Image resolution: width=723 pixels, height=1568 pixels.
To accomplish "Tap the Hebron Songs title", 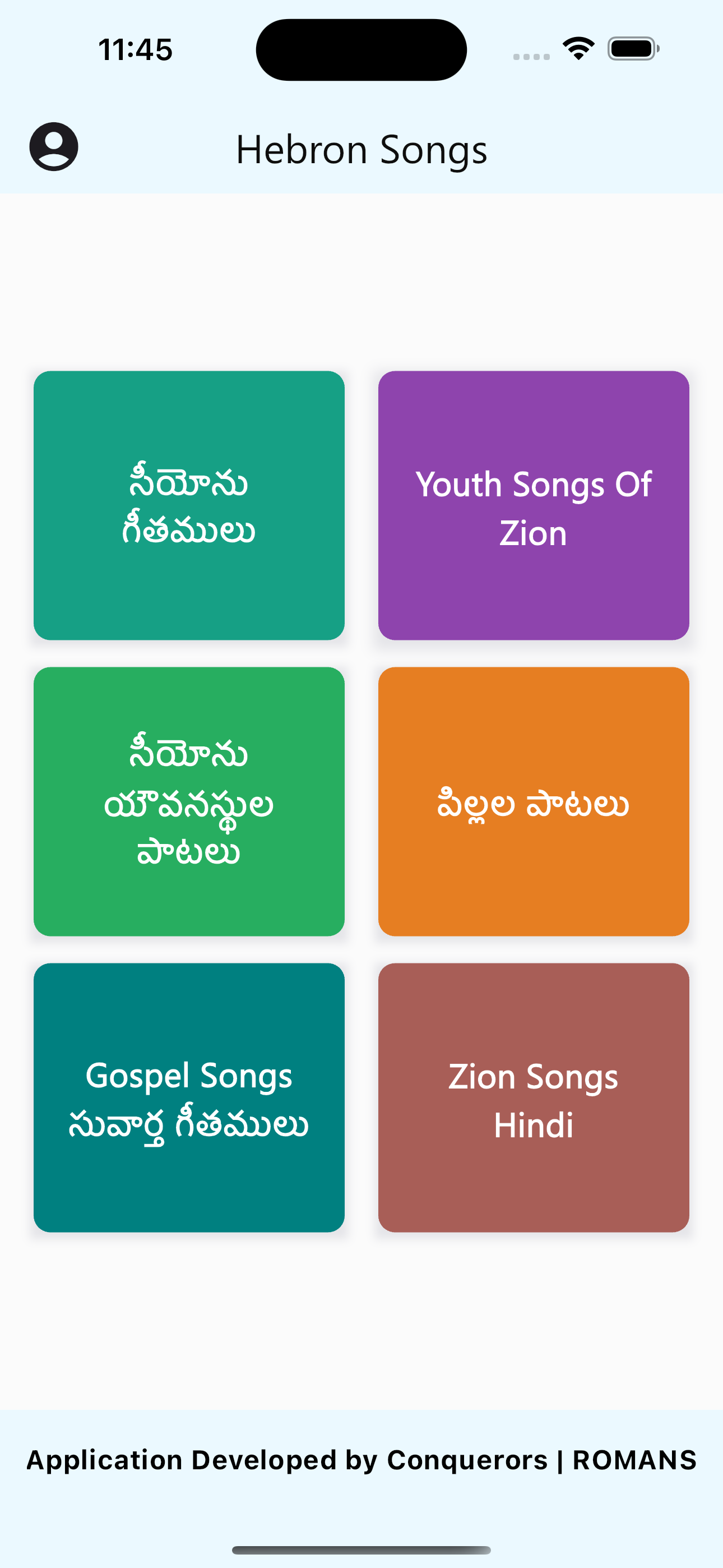I will pos(361,148).
